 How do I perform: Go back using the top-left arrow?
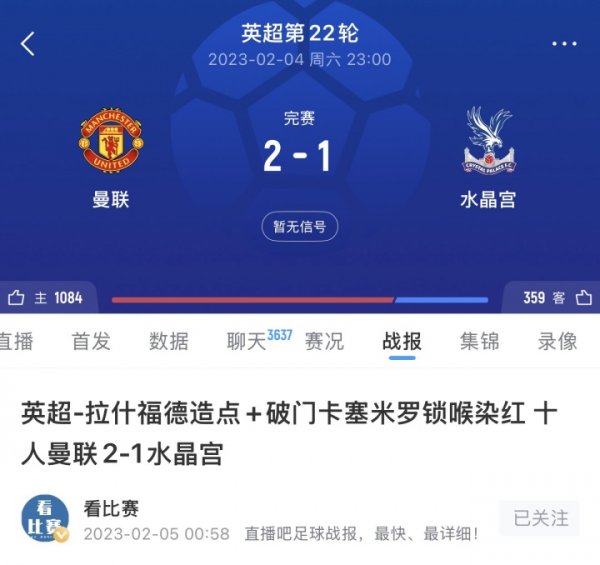[x=27, y=43]
